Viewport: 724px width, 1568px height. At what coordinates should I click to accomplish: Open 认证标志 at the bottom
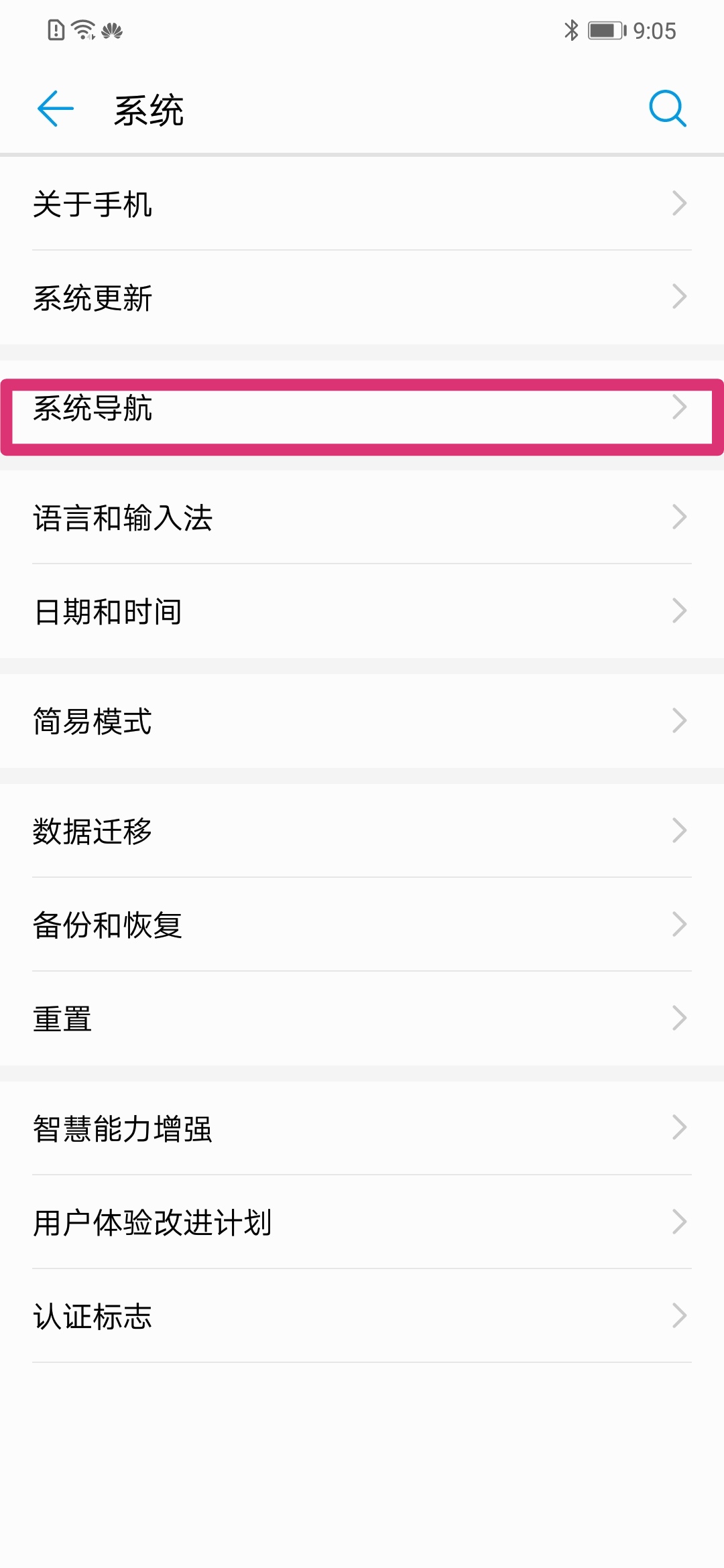[x=362, y=1315]
